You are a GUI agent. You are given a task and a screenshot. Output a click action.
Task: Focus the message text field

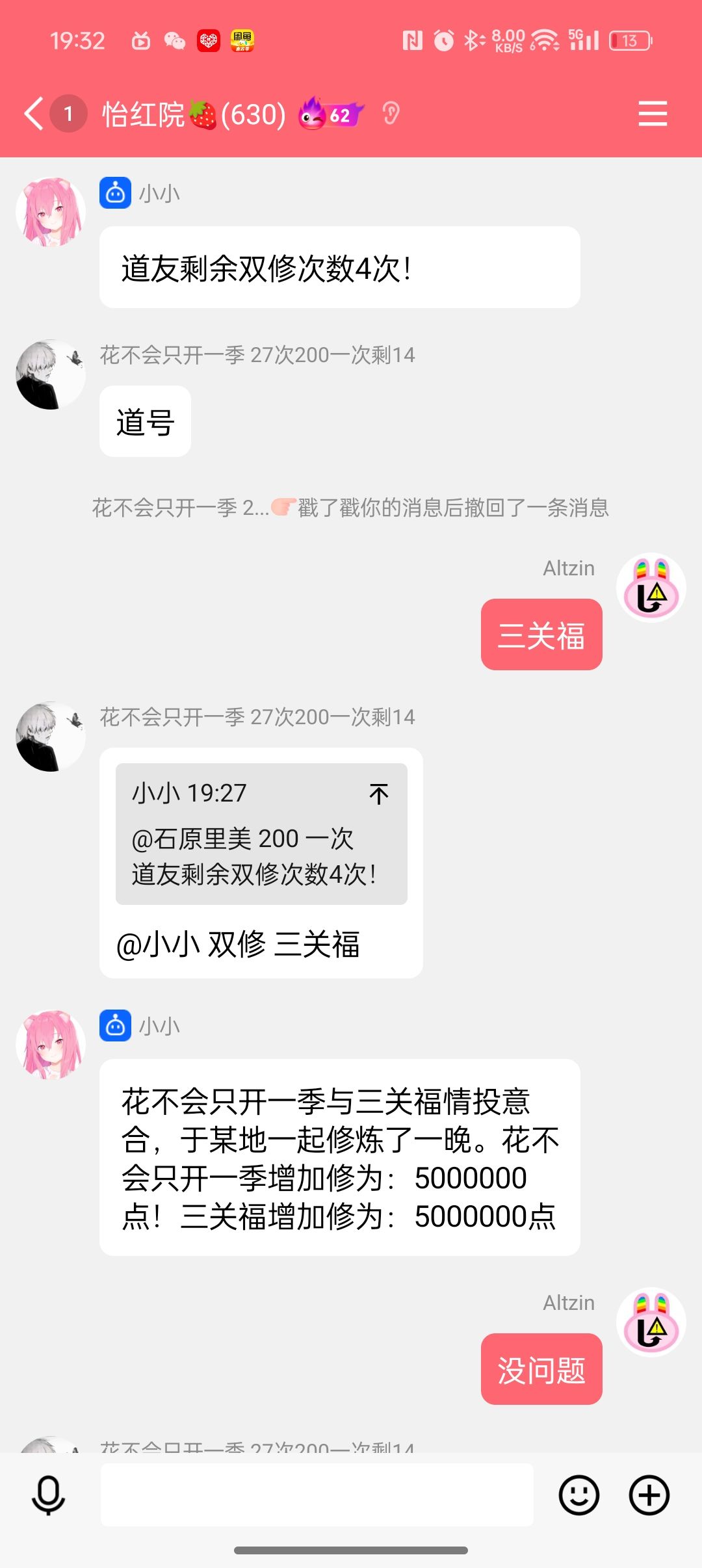point(317,1495)
